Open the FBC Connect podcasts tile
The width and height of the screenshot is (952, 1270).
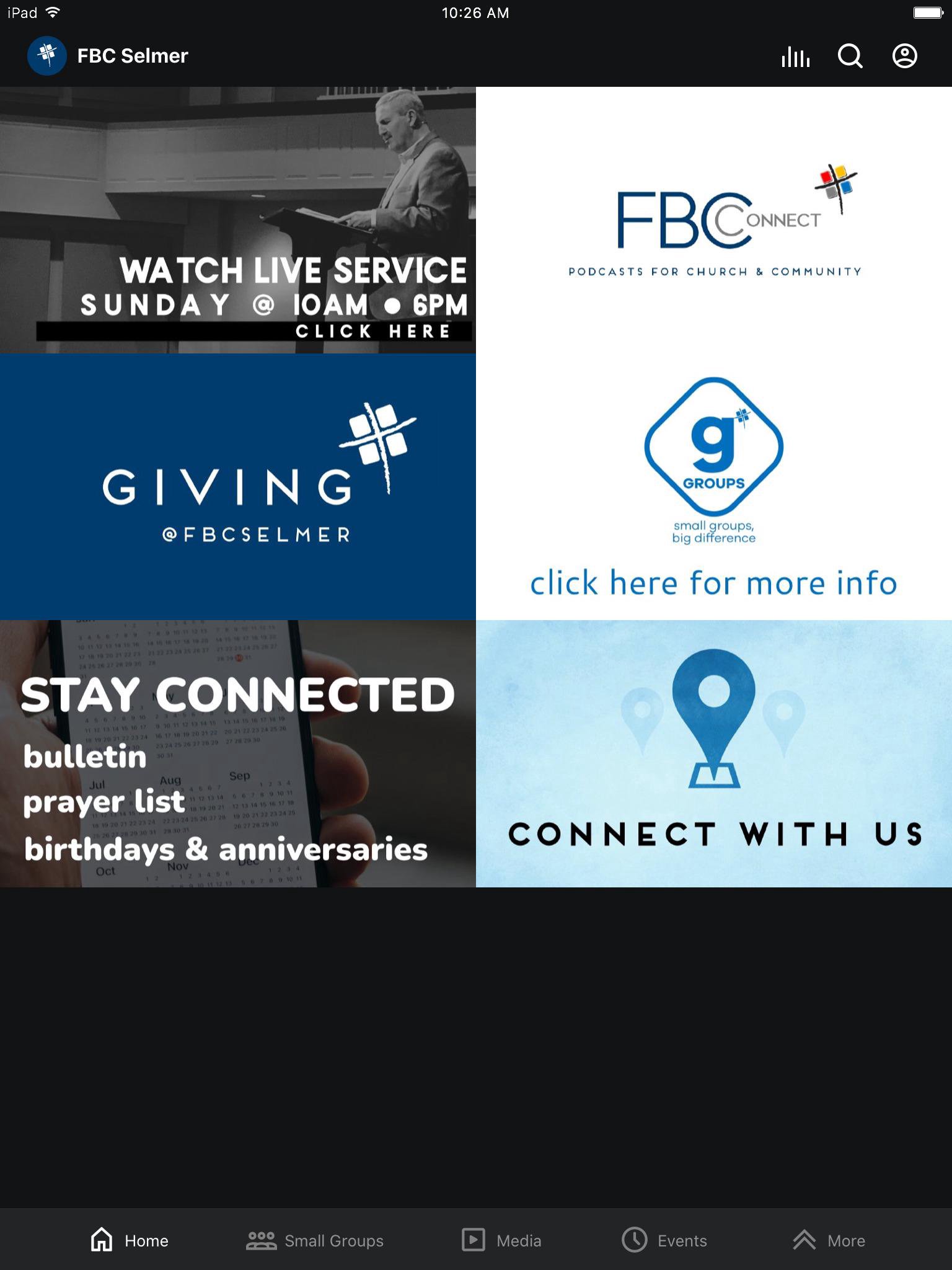pos(714,220)
